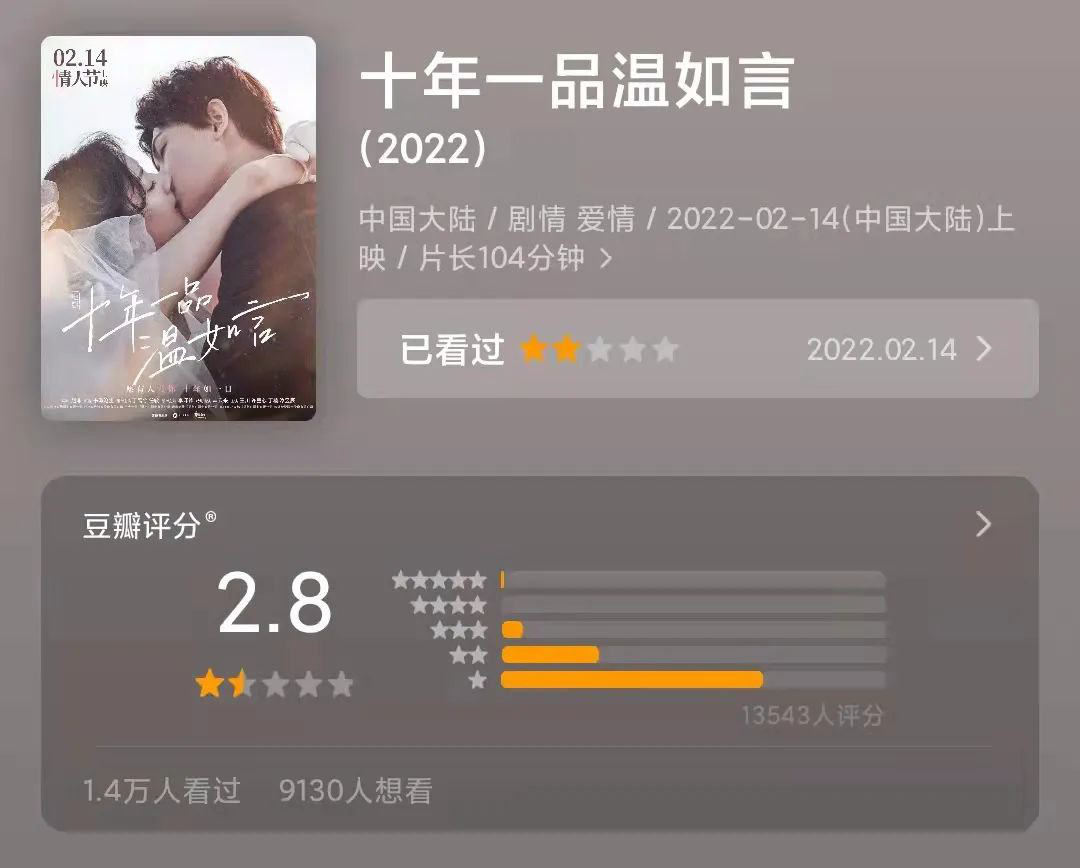Expand movie details after 片长104分钟
The width and height of the screenshot is (1080, 868).
coord(606,259)
